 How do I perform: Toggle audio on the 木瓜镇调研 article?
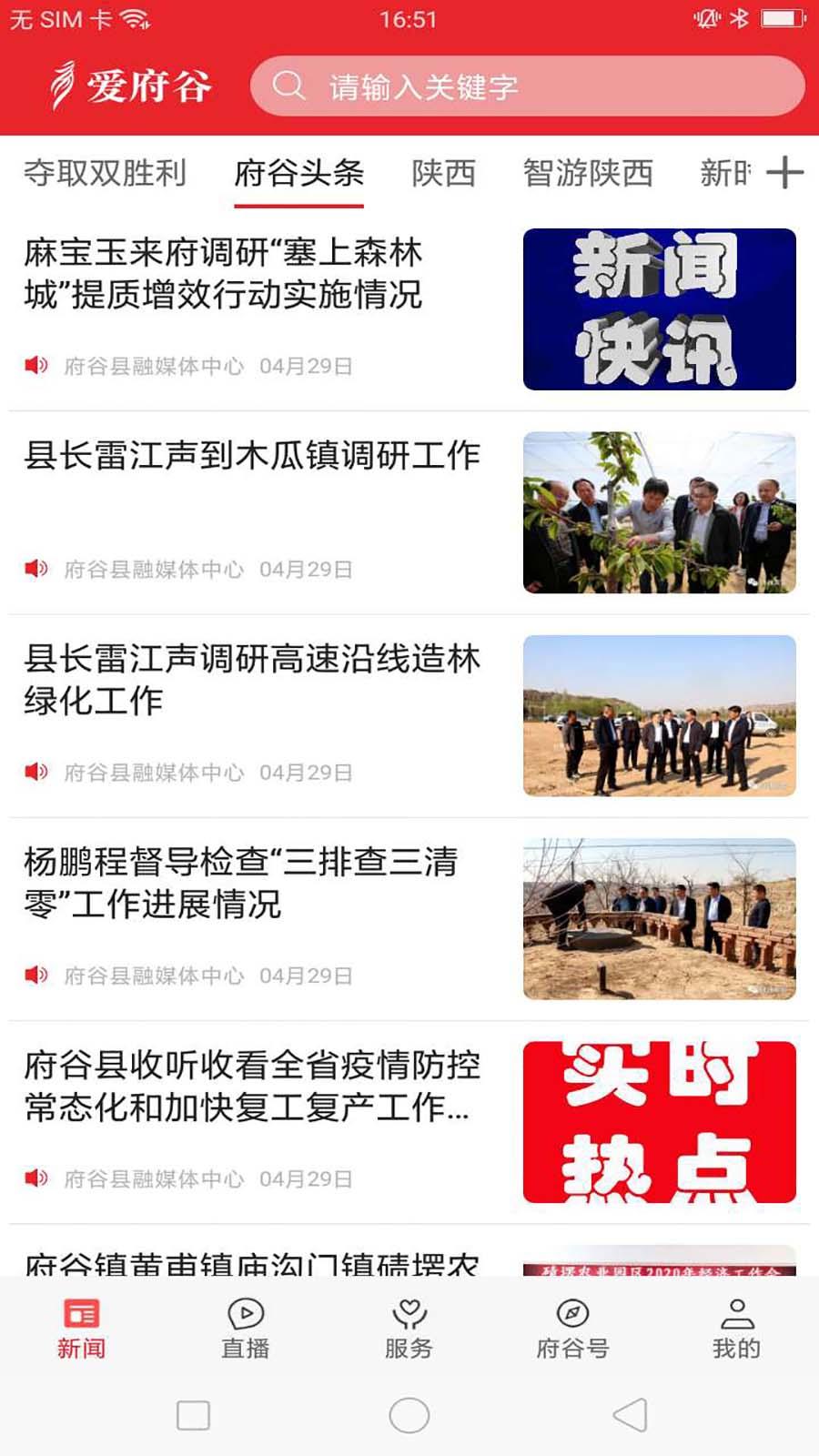(x=35, y=569)
